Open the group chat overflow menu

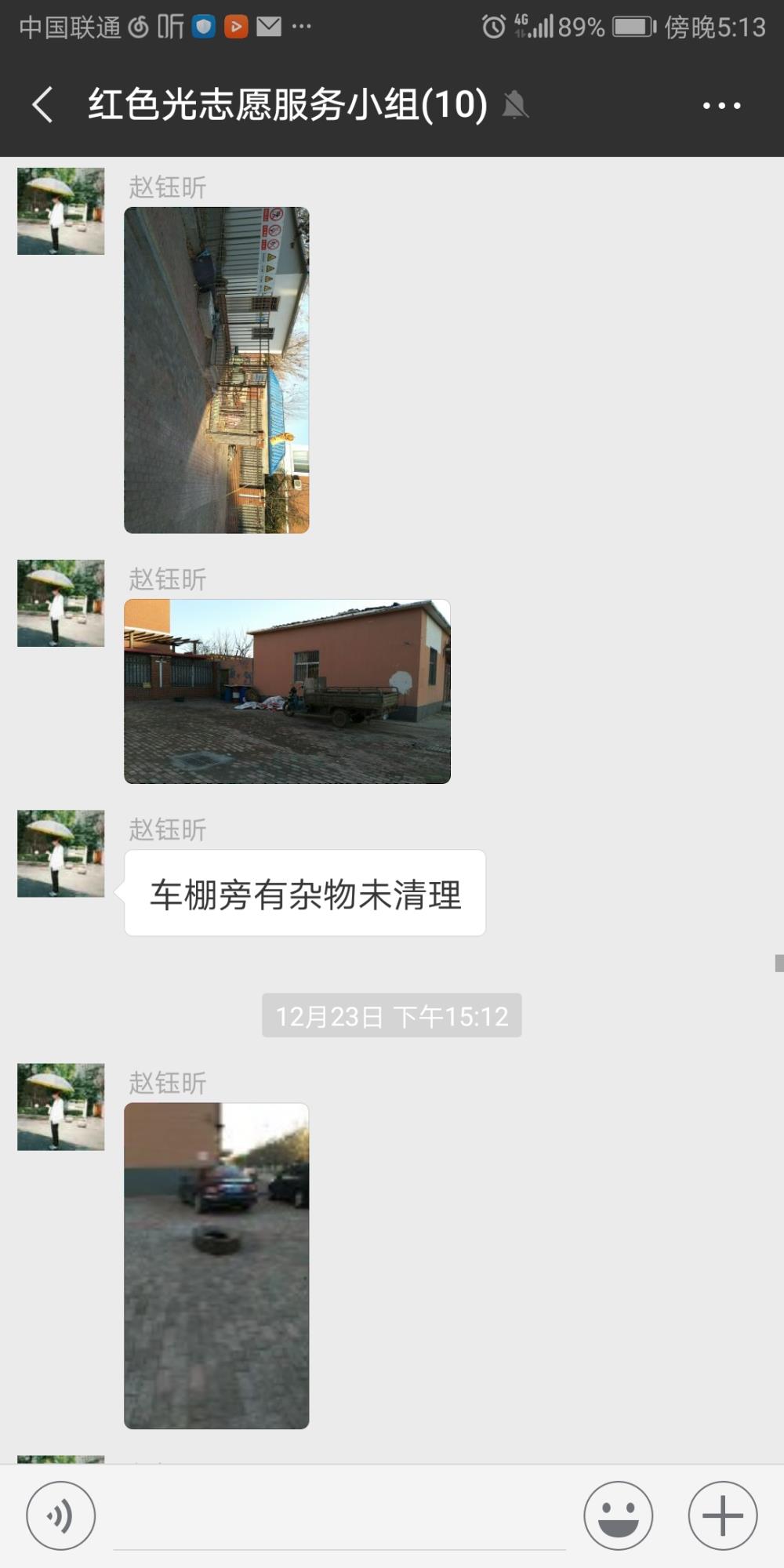click(721, 105)
